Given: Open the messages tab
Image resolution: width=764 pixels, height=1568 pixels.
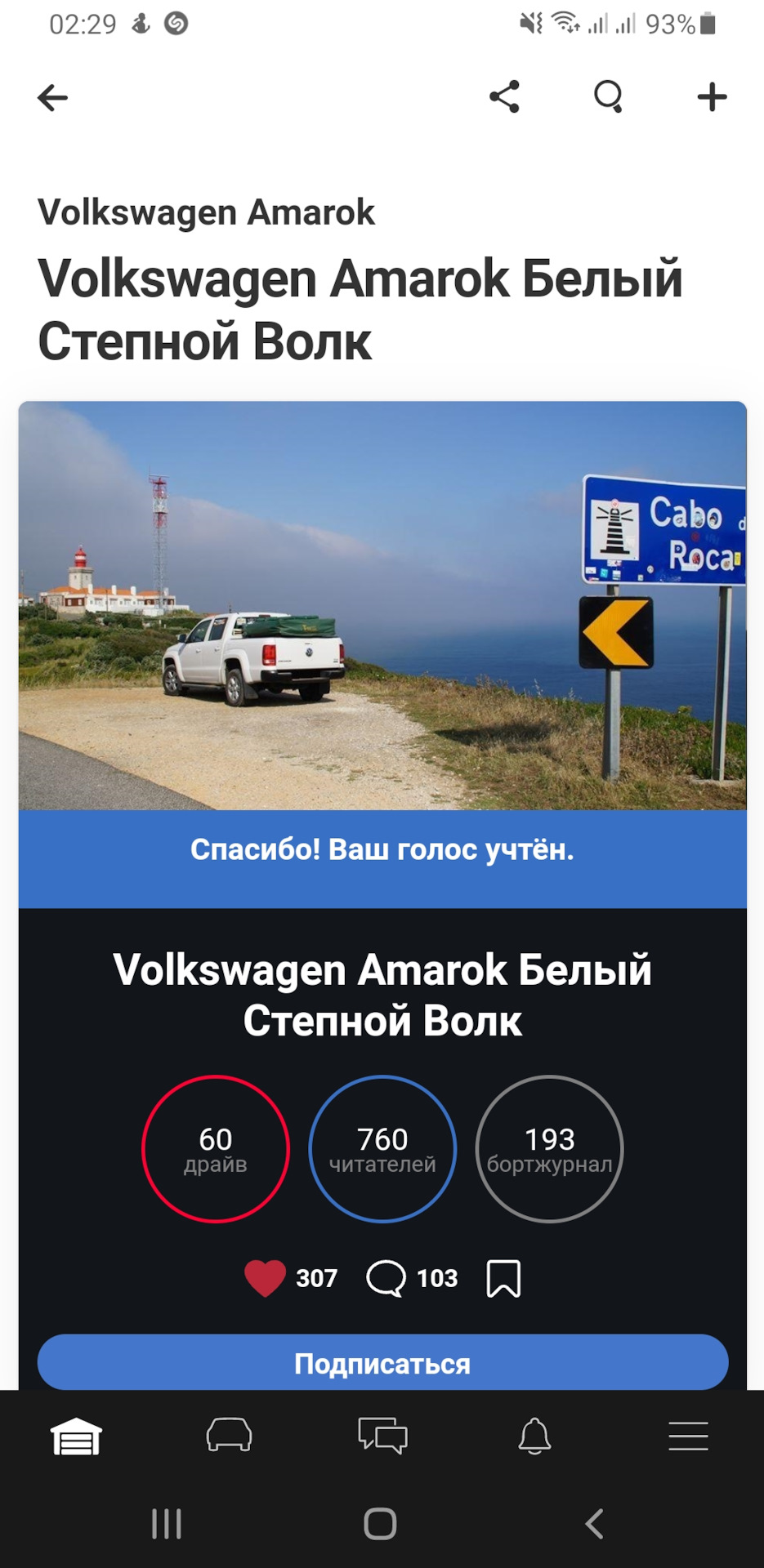Looking at the screenshot, I should pyautogui.click(x=382, y=1437).
